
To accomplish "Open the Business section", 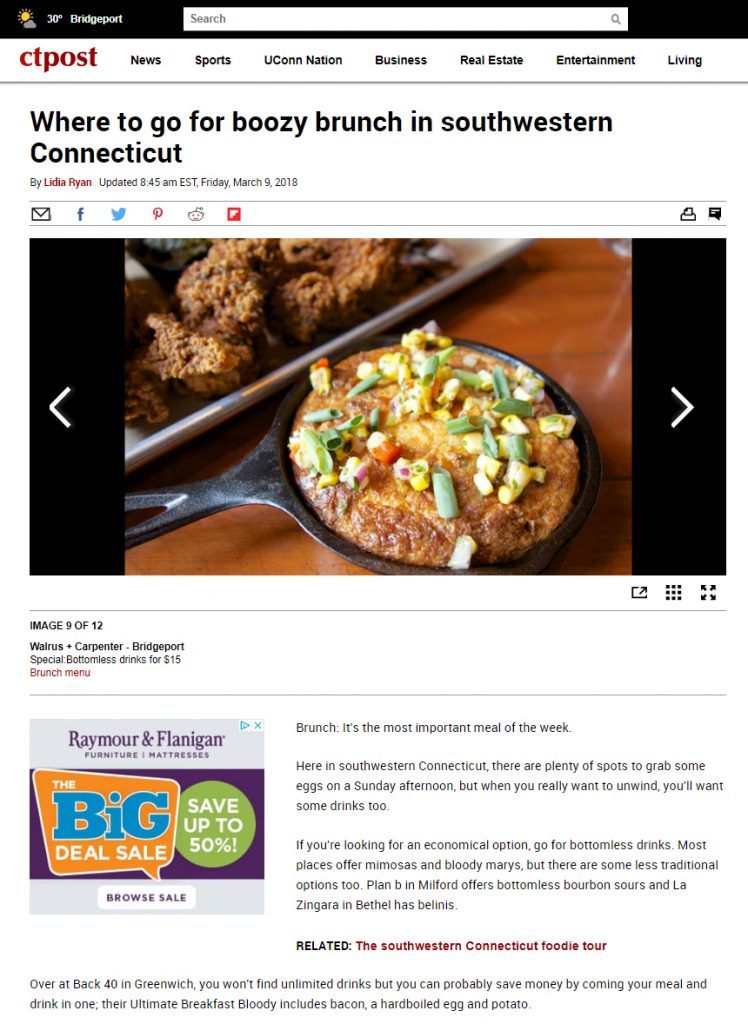I will [x=400, y=60].
